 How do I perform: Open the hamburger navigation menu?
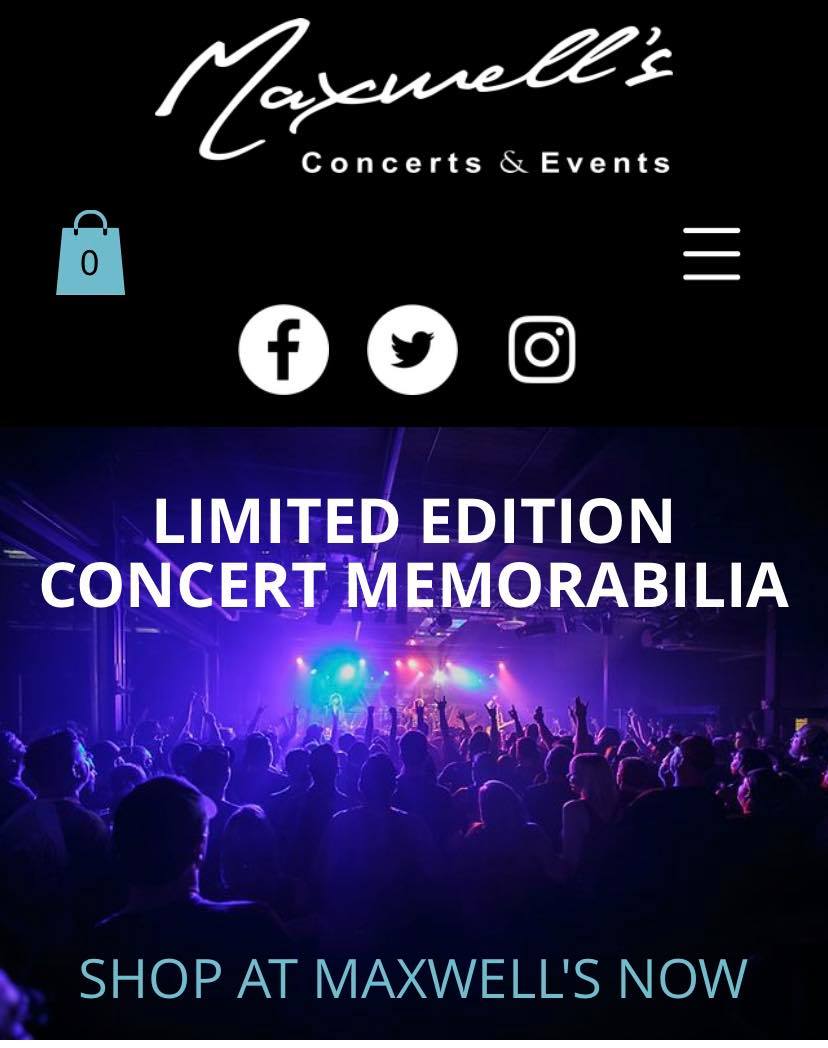click(711, 254)
